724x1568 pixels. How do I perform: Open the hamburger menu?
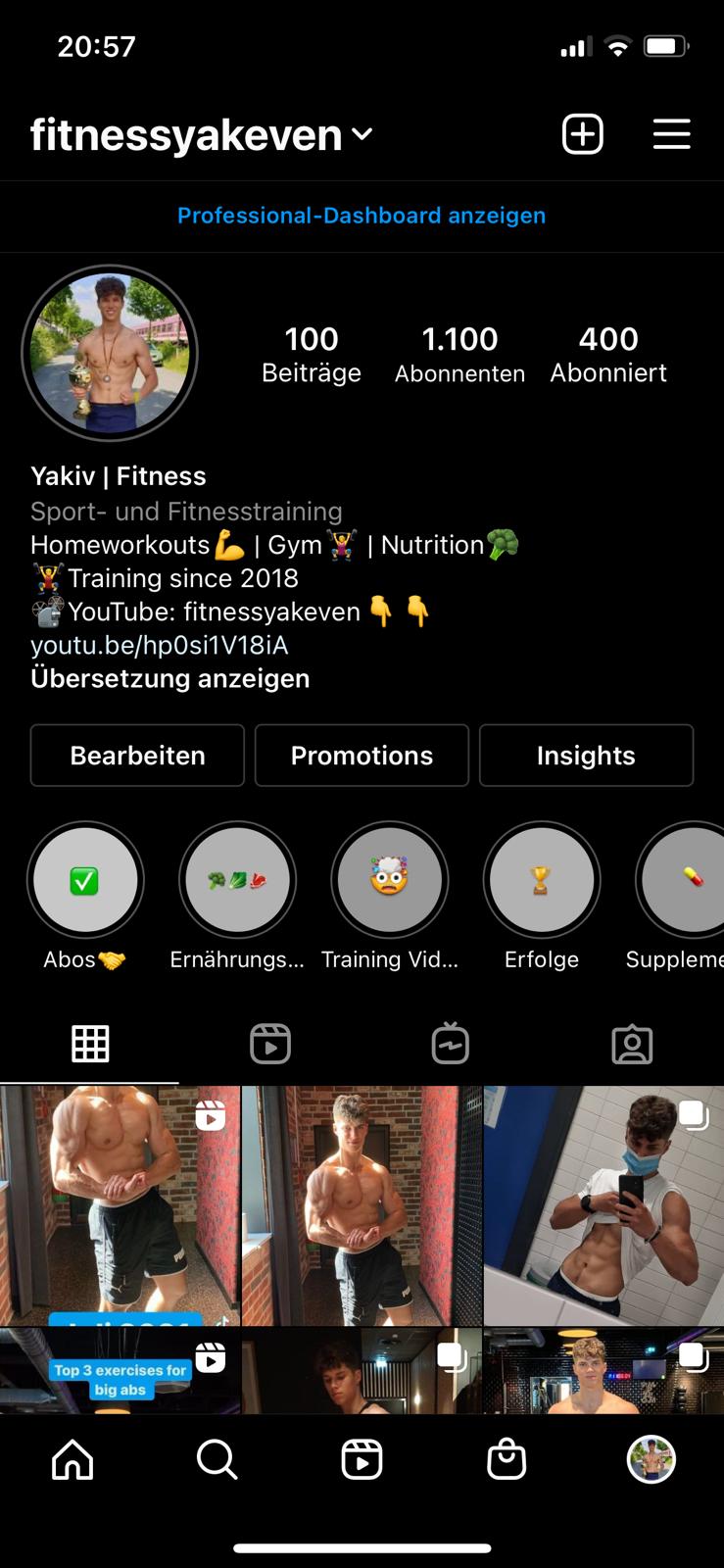point(671,134)
